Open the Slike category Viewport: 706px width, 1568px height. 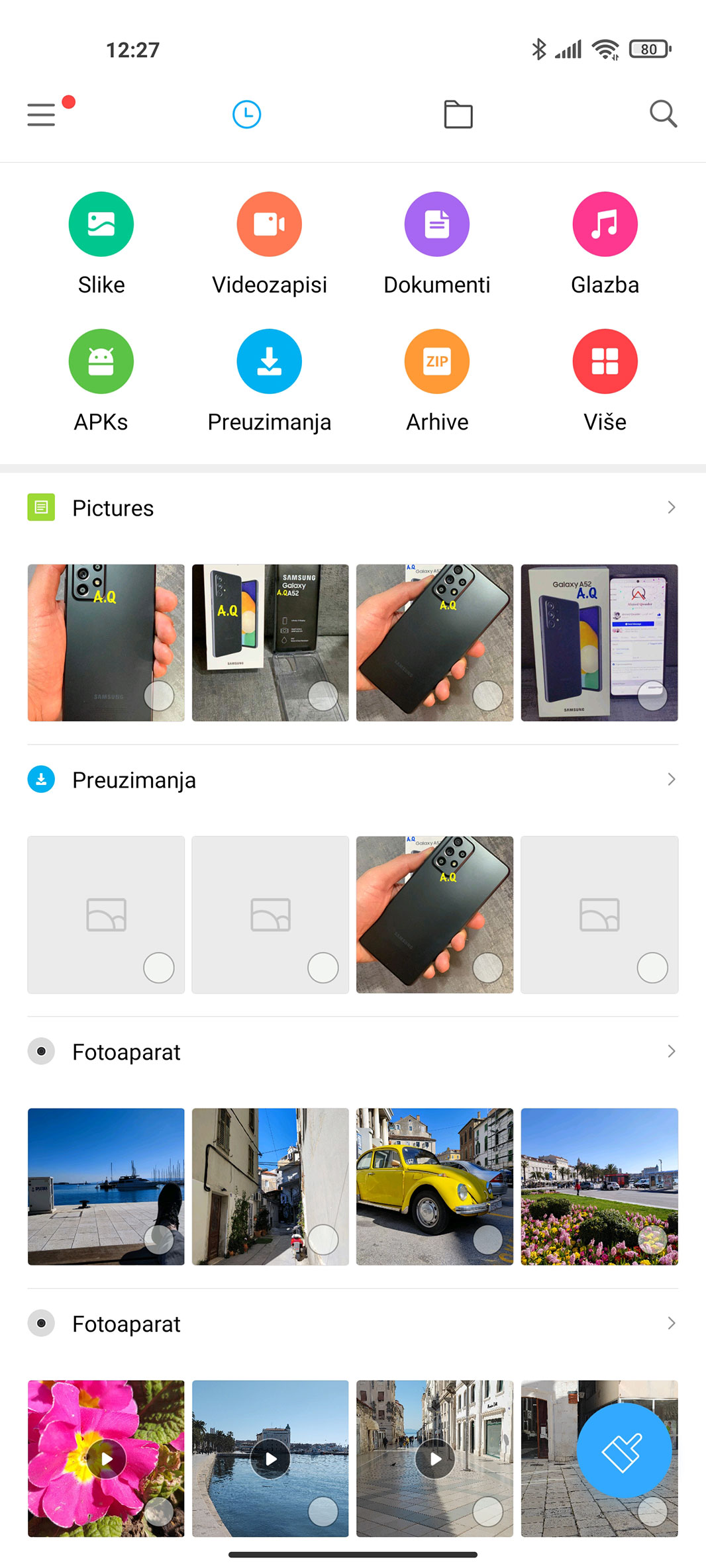tap(101, 242)
